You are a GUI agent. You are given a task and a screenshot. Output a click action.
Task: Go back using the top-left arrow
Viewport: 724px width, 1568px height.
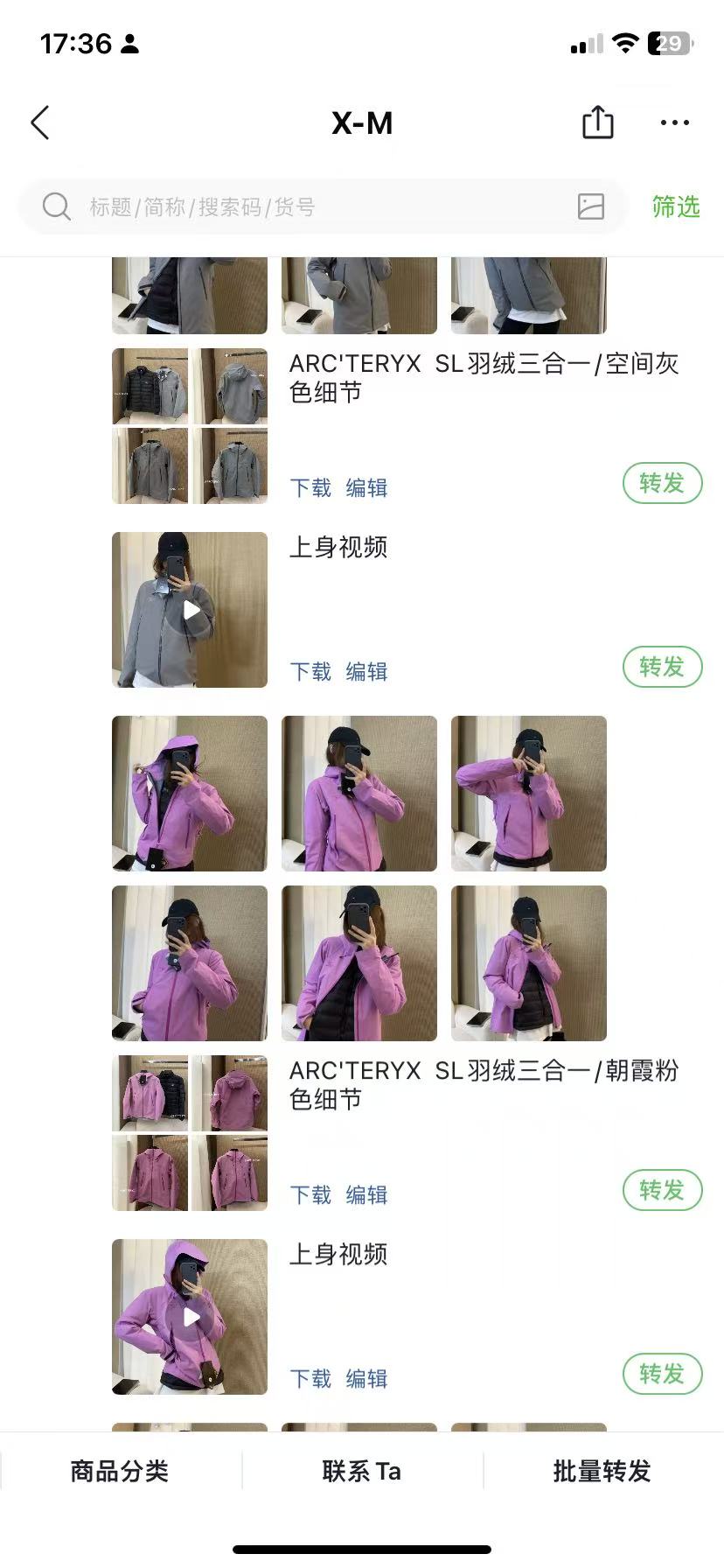click(x=40, y=123)
